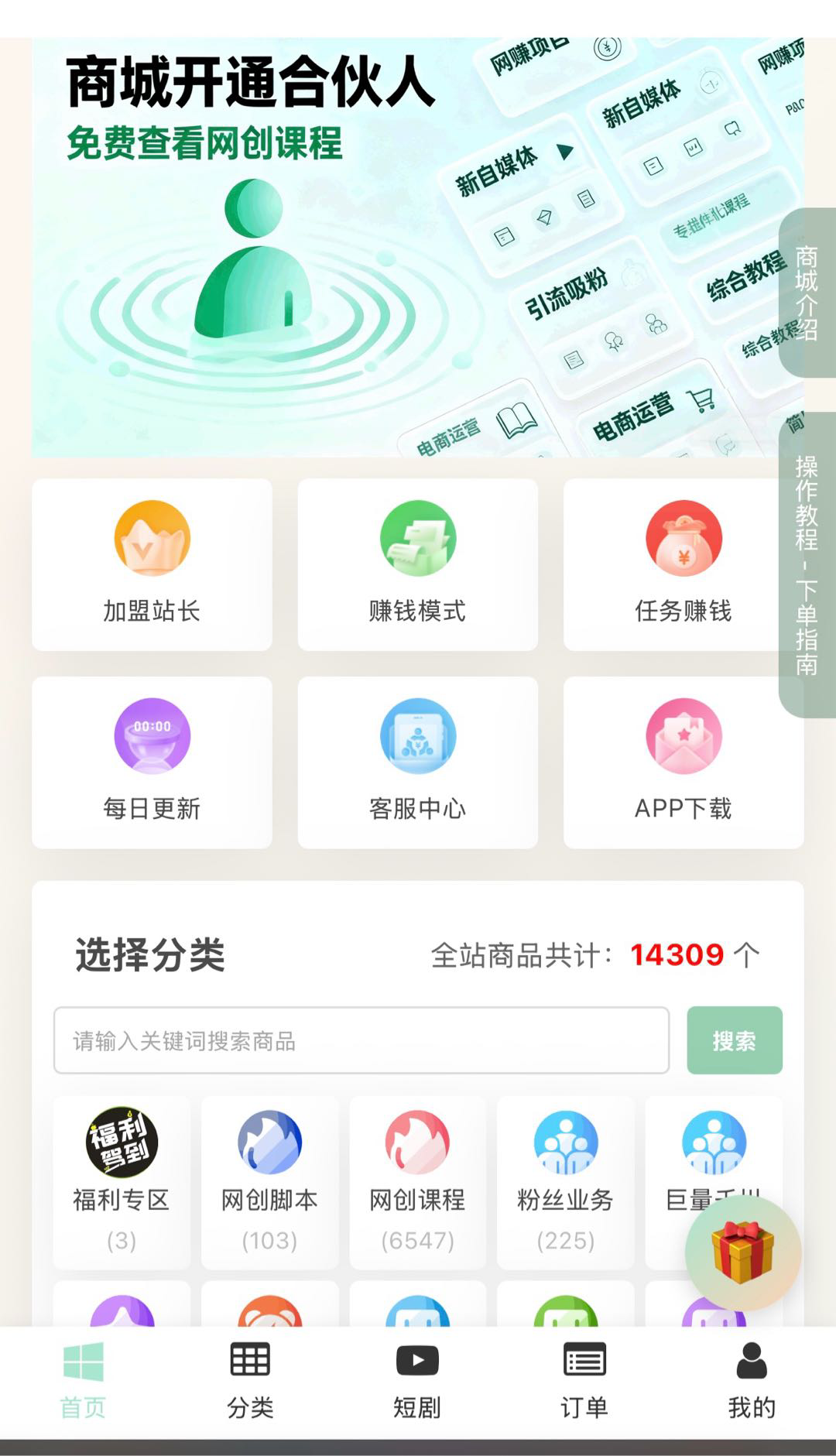The height and width of the screenshot is (1456, 836).
Task: Switch to the 短剧 tab
Action: coord(417,1382)
